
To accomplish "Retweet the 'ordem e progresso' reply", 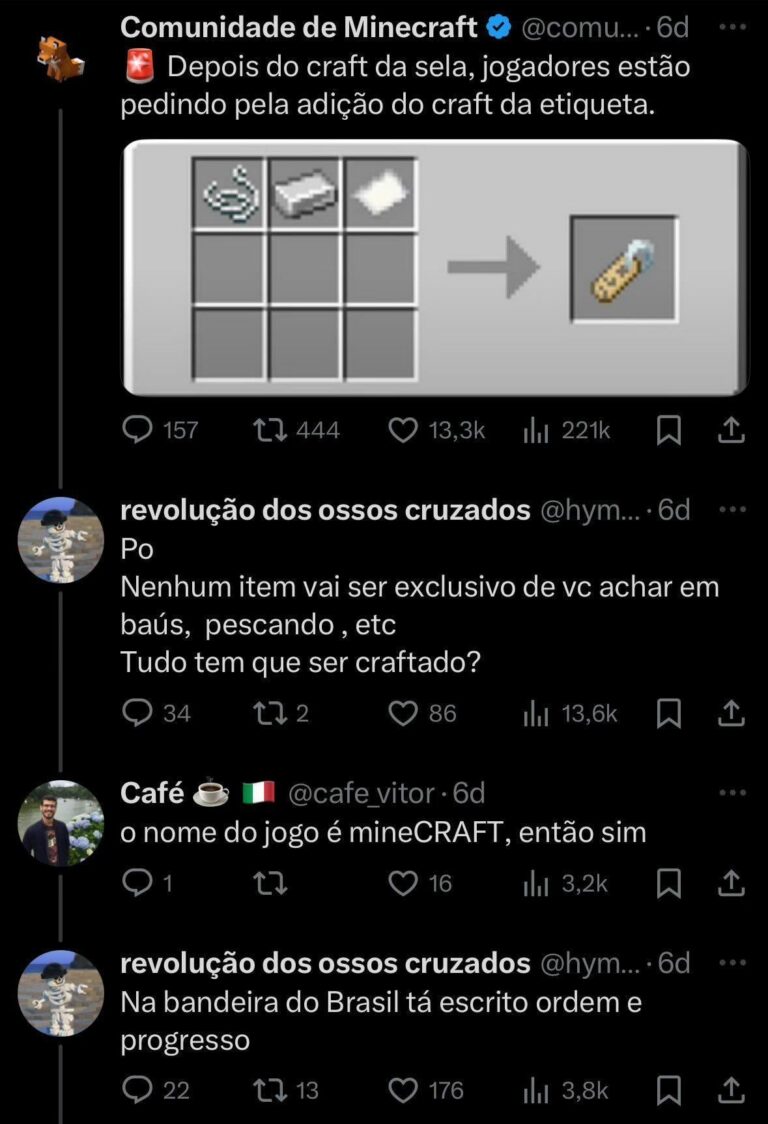I will (266, 1090).
